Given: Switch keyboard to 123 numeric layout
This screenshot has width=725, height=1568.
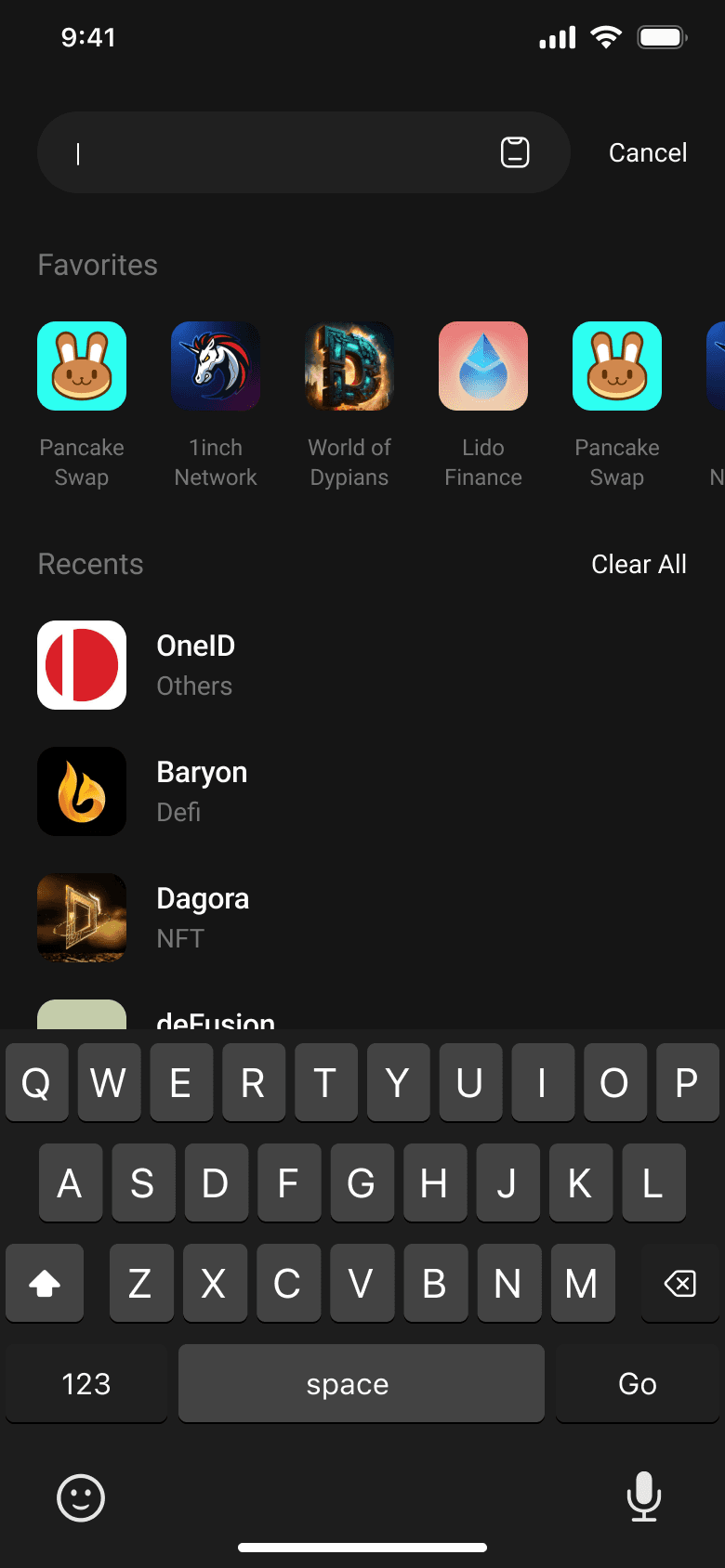Looking at the screenshot, I should click(86, 1383).
